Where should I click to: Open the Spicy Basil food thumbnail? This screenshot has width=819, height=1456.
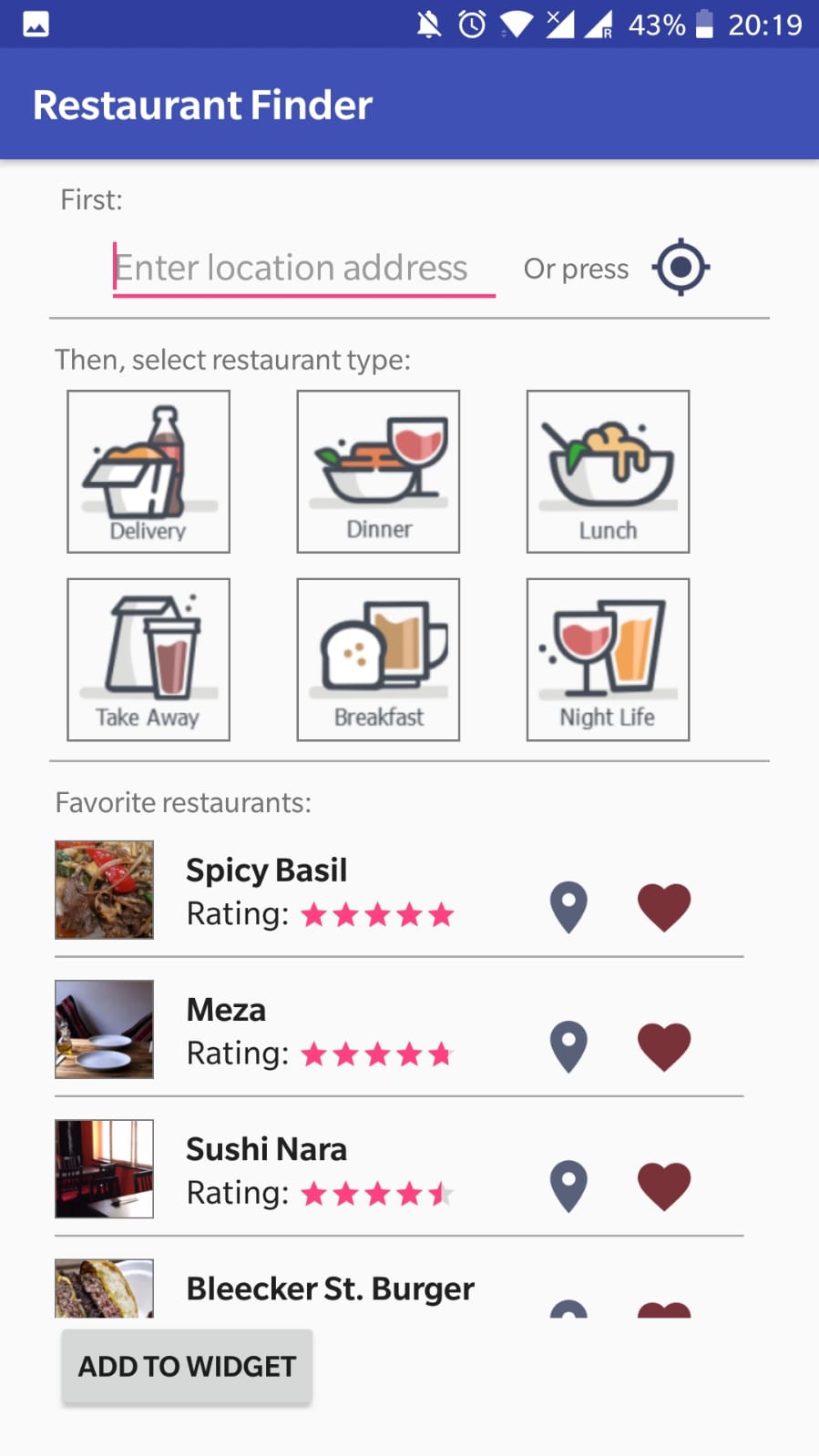pyautogui.click(x=104, y=890)
